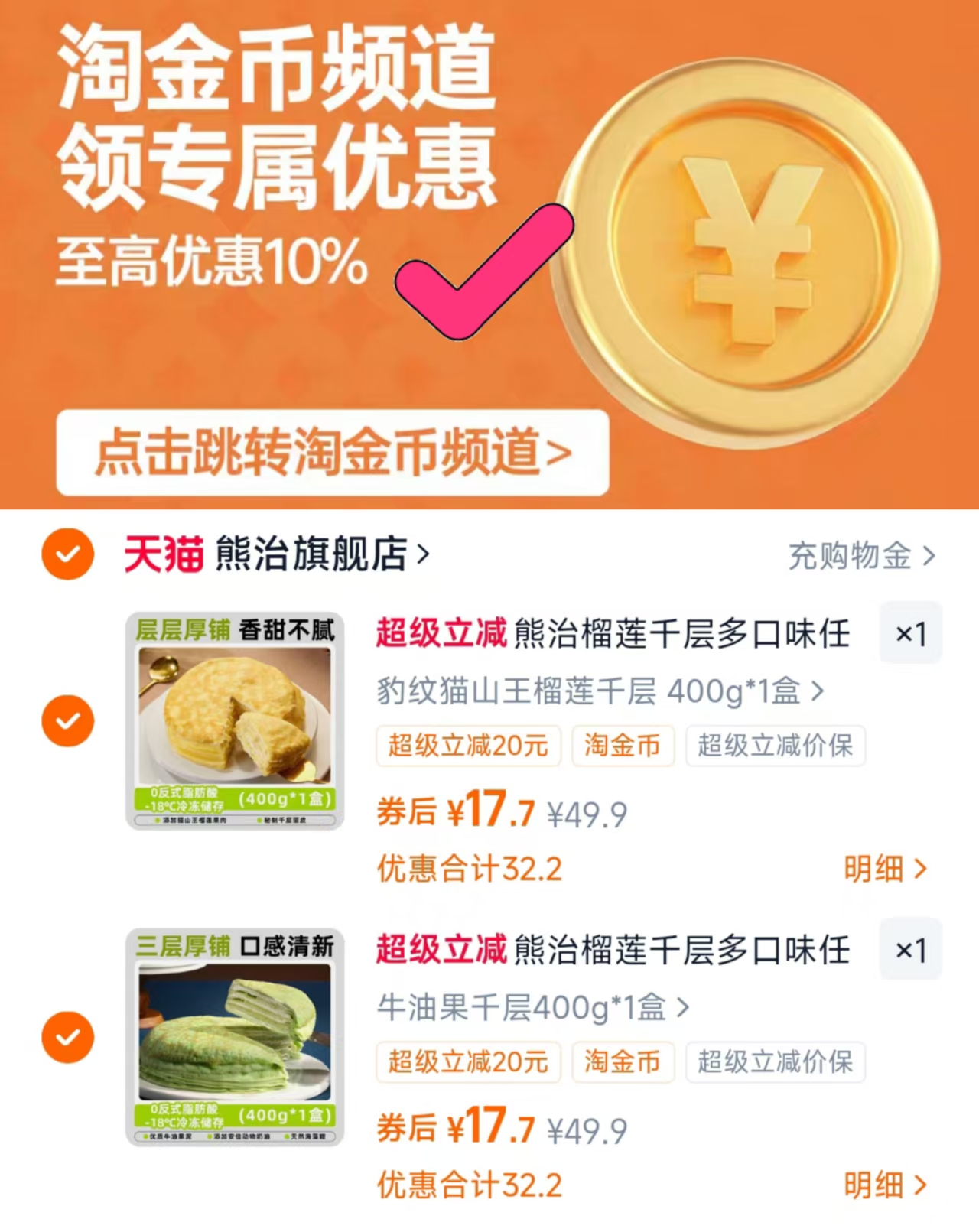
Task: Click the ×1 quantity for durian cake
Action: [911, 634]
